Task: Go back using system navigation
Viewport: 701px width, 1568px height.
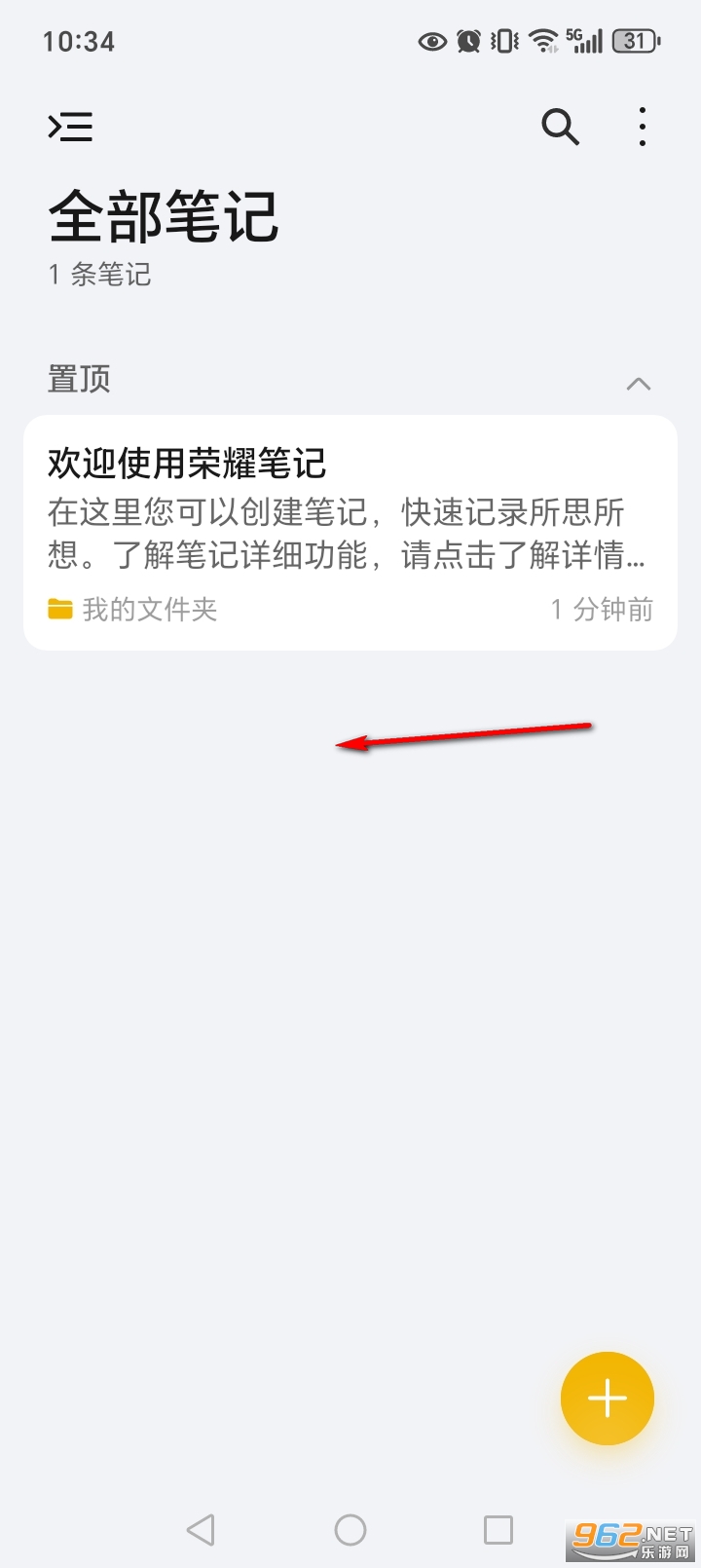Action: click(201, 1529)
